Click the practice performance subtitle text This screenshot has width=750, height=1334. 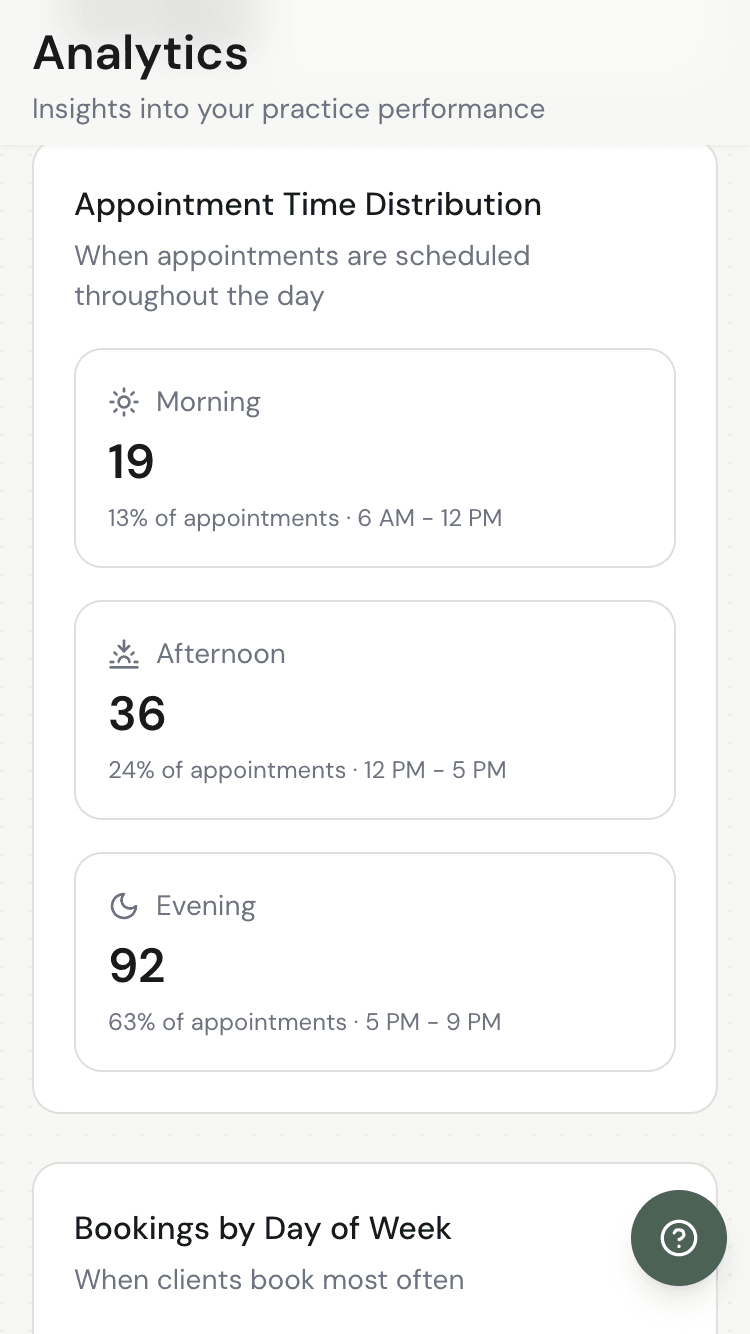tap(289, 108)
